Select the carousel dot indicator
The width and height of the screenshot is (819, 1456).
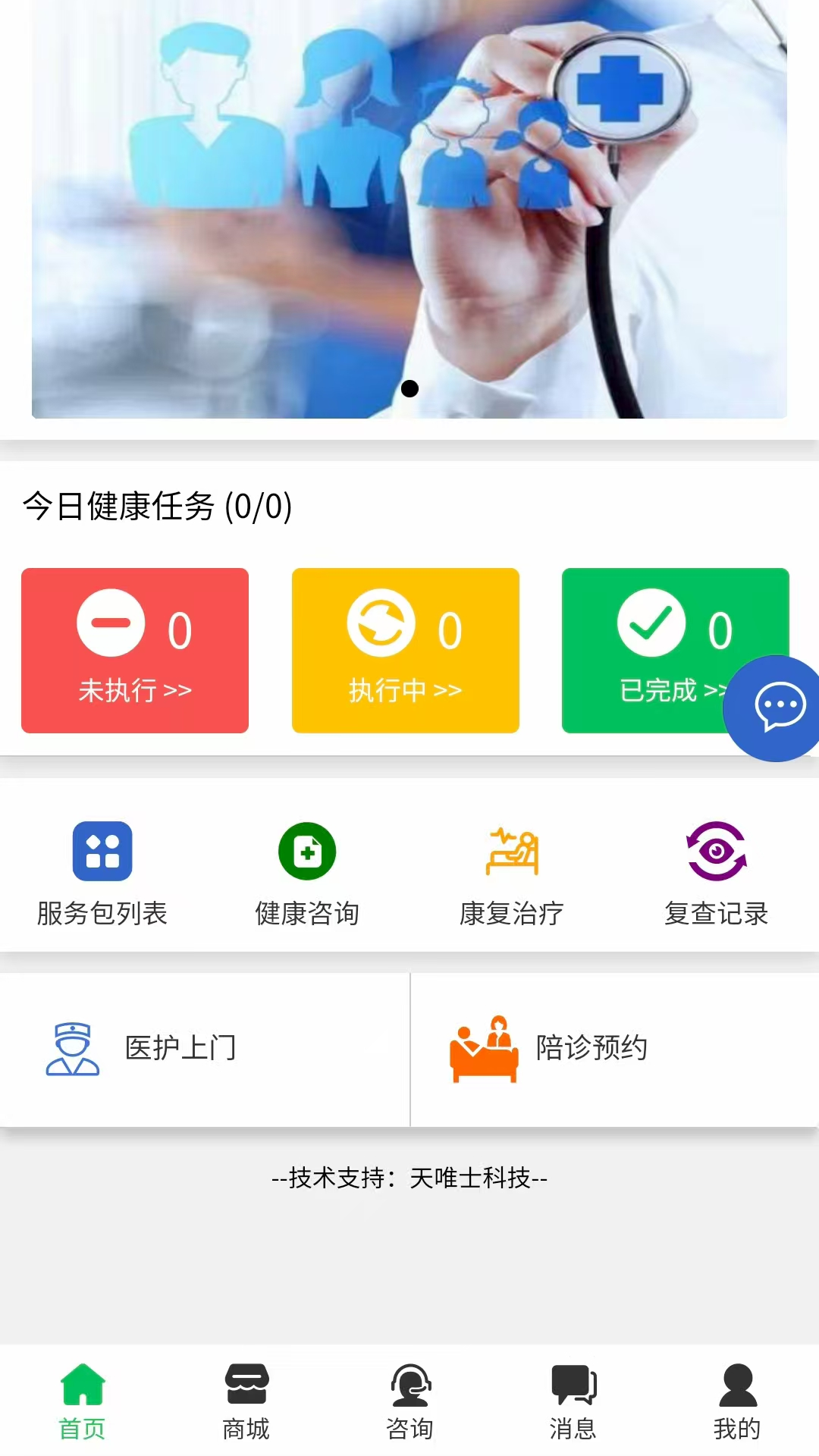pyautogui.click(x=412, y=388)
